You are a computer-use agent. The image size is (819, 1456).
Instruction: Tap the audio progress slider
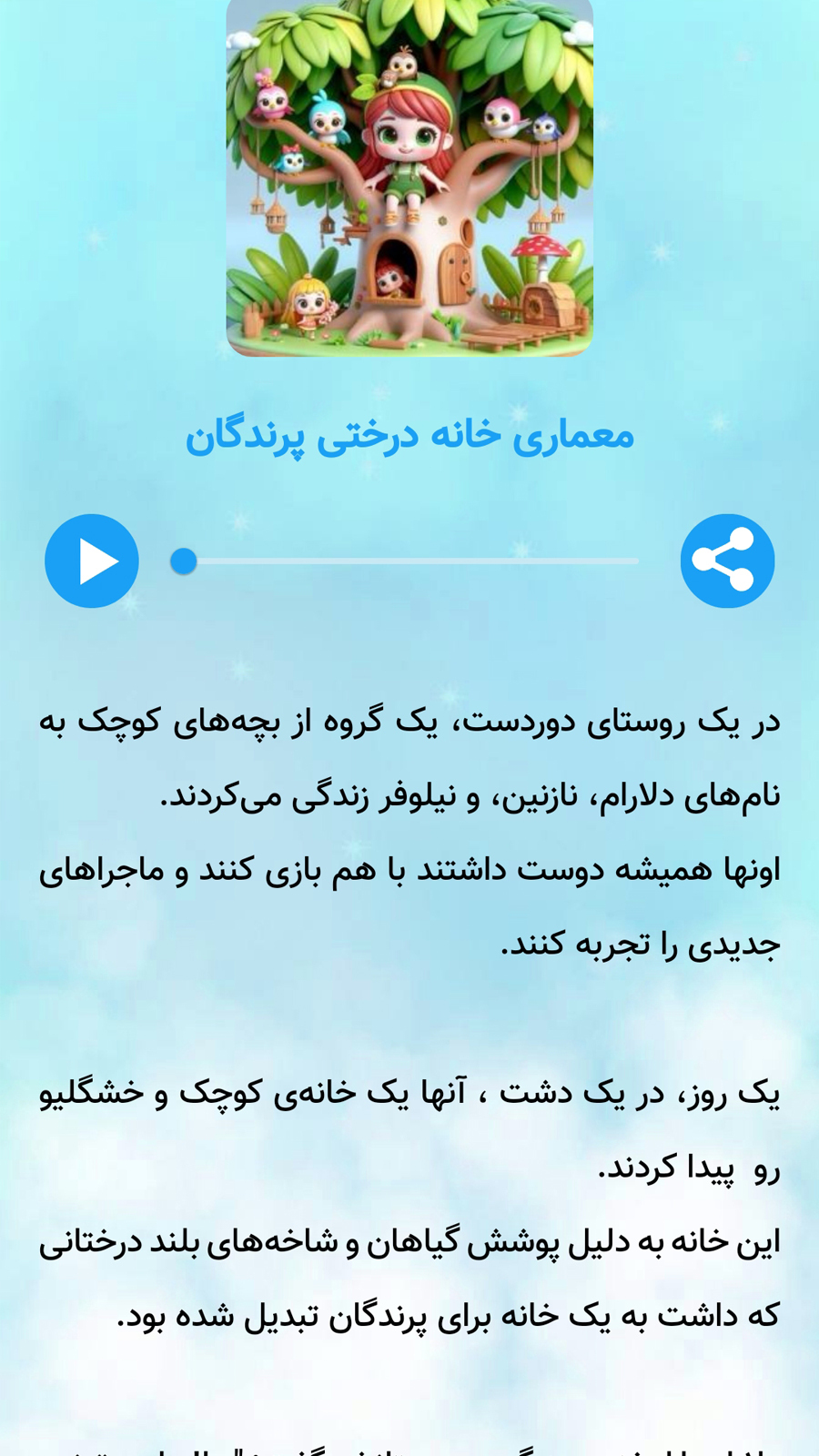(409, 561)
